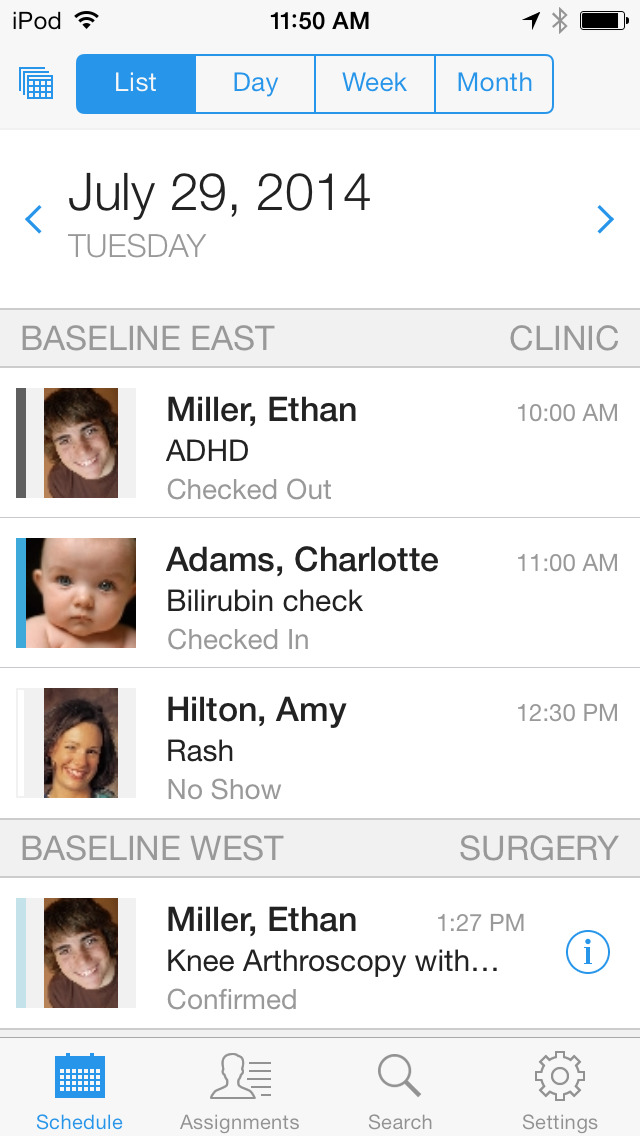Go to the next day
The width and height of the screenshot is (640, 1136).
click(x=605, y=219)
